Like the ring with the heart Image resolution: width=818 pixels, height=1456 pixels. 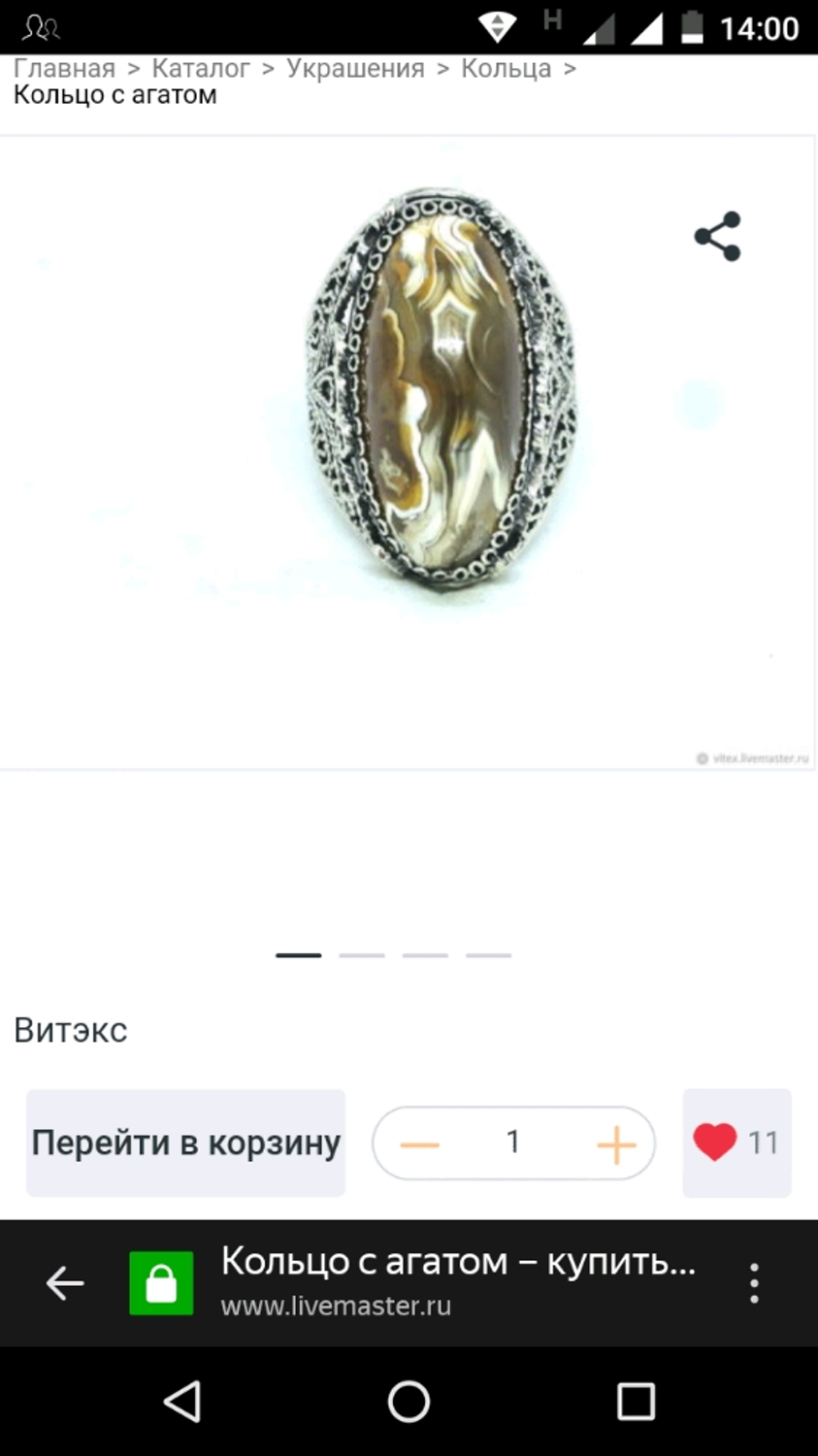(x=716, y=1142)
